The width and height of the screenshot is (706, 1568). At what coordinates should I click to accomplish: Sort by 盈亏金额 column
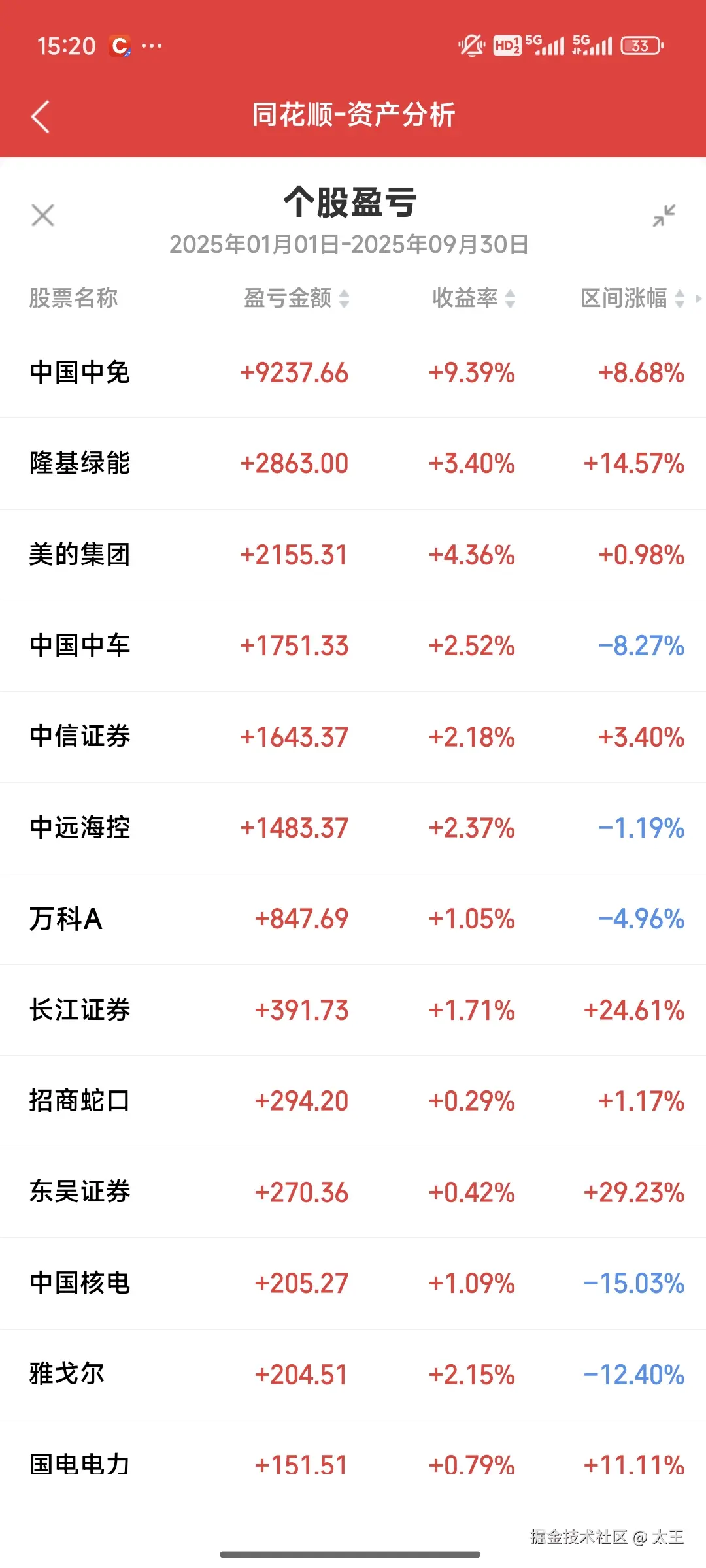(x=297, y=299)
